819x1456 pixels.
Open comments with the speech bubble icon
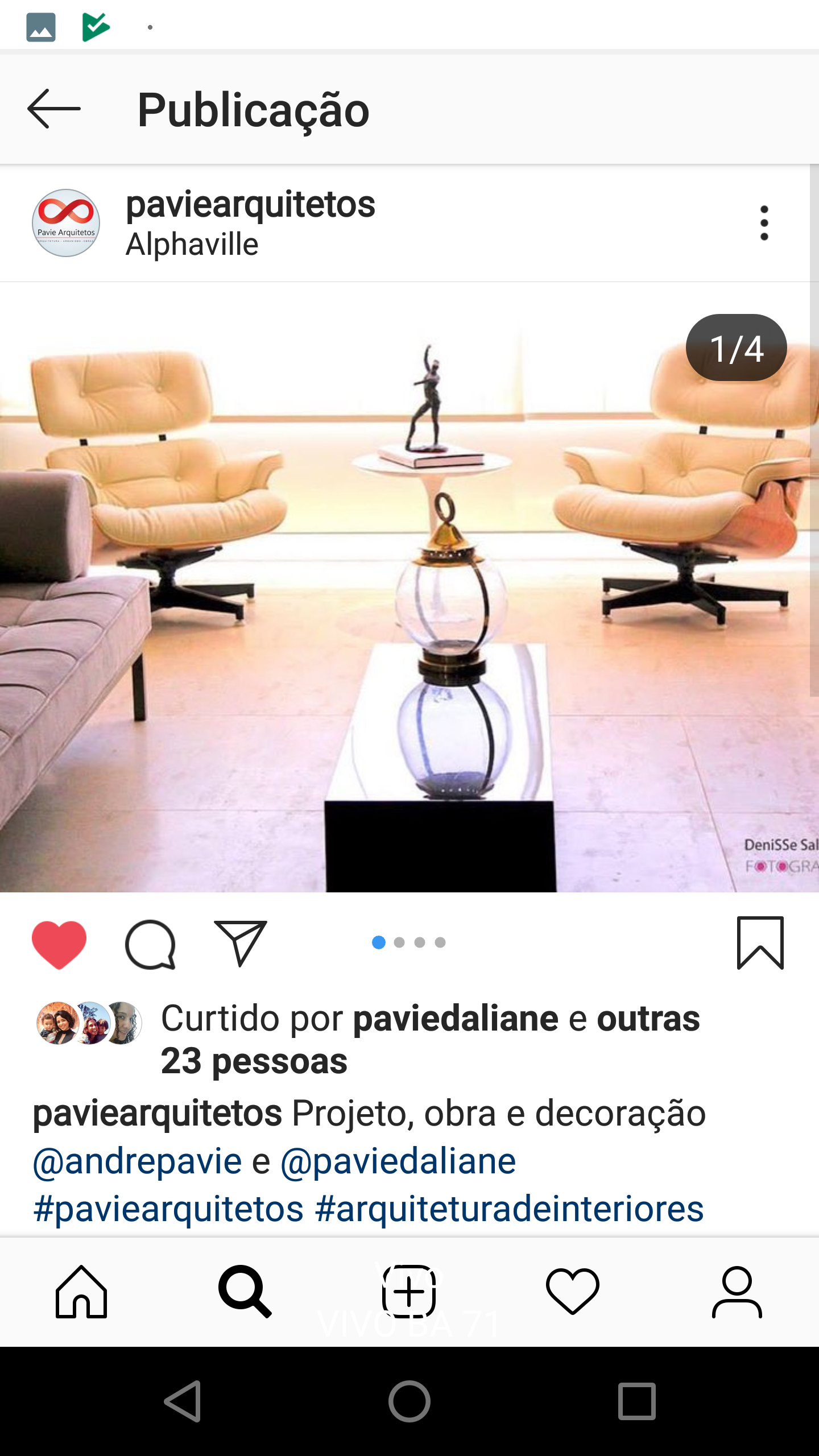[x=150, y=944]
